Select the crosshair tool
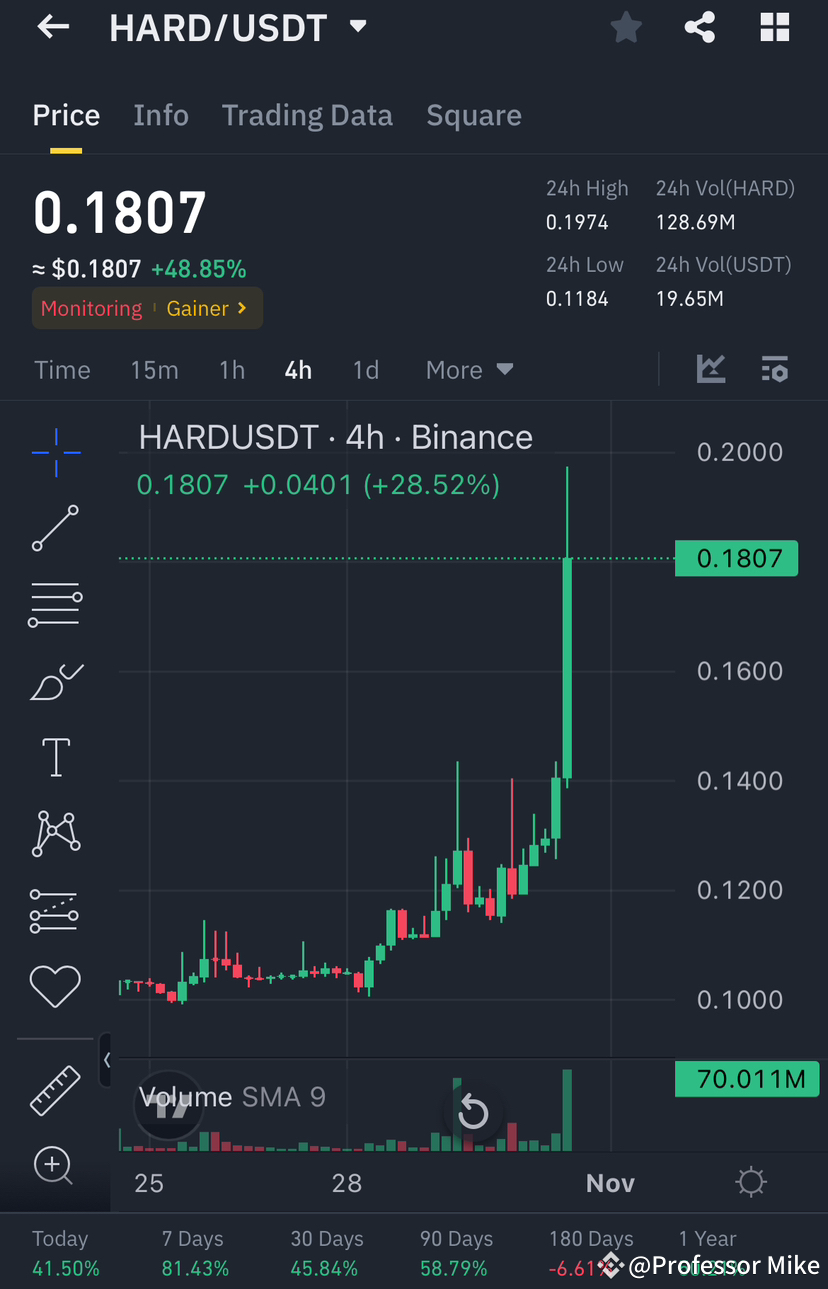Image resolution: width=828 pixels, height=1289 pixels. 54,453
